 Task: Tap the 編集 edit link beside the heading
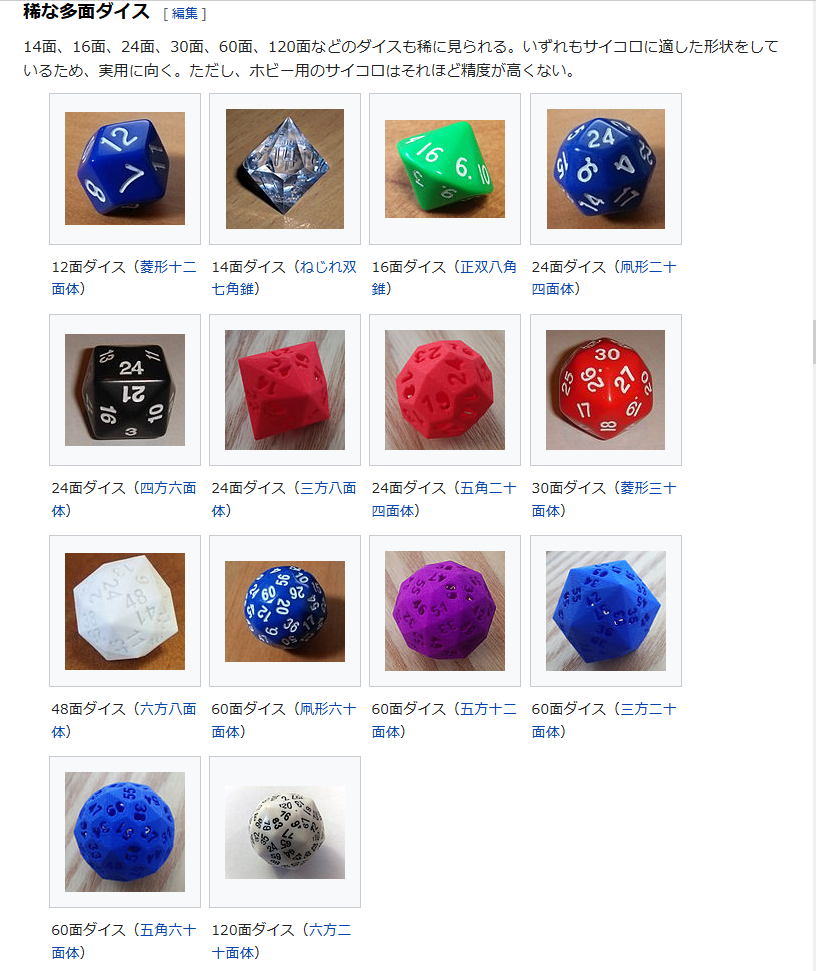(x=184, y=14)
